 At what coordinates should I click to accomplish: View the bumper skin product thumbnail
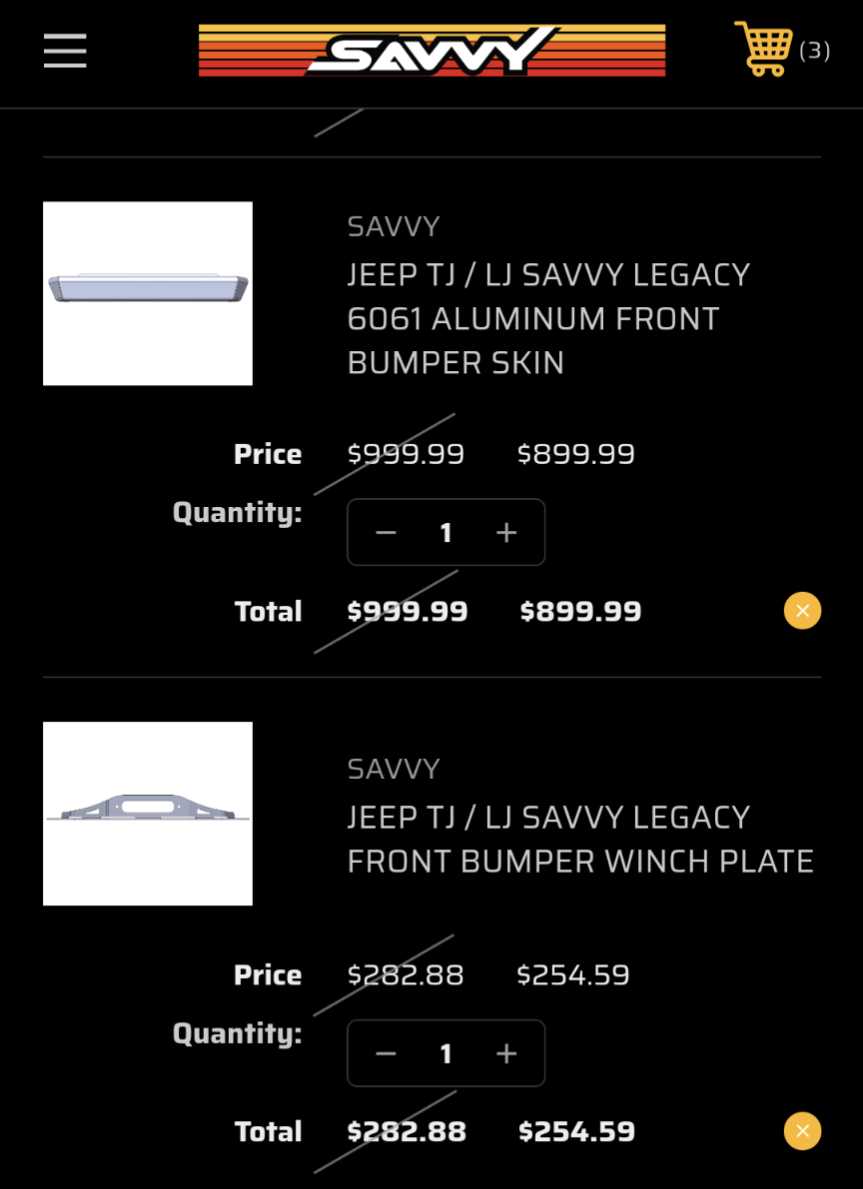[147, 292]
